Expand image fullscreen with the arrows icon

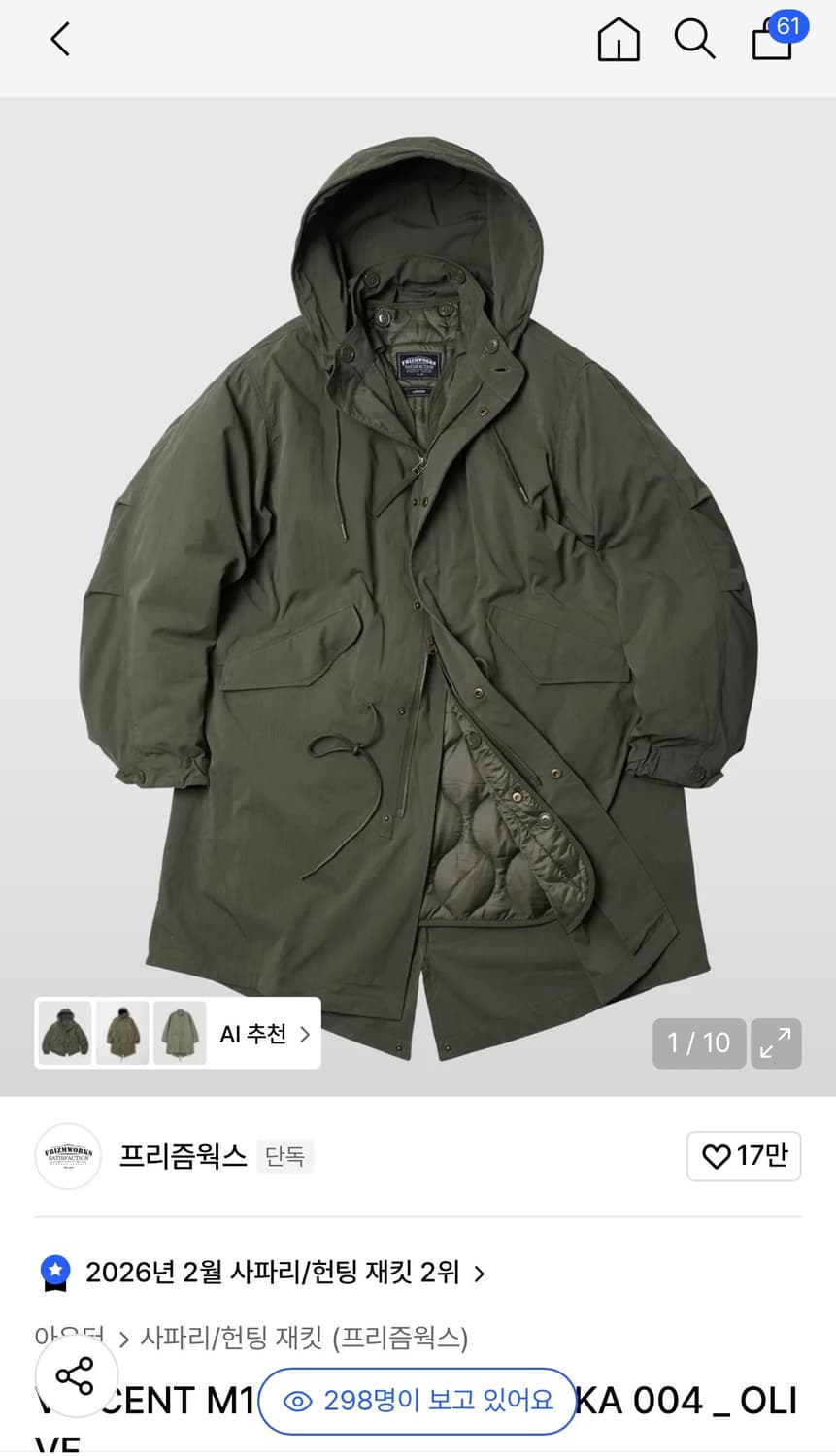tap(775, 1042)
